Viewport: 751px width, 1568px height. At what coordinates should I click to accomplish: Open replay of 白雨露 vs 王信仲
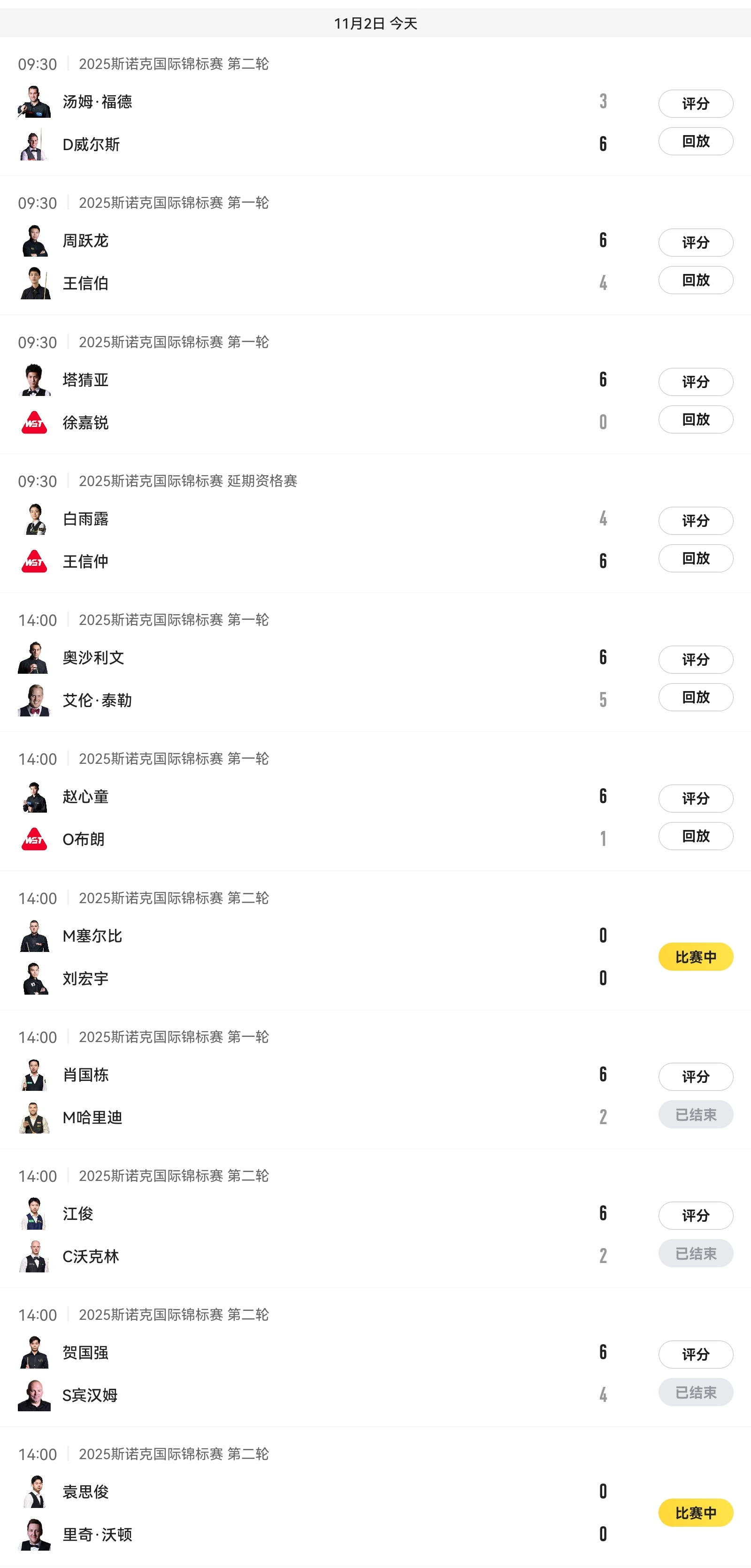[x=695, y=558]
